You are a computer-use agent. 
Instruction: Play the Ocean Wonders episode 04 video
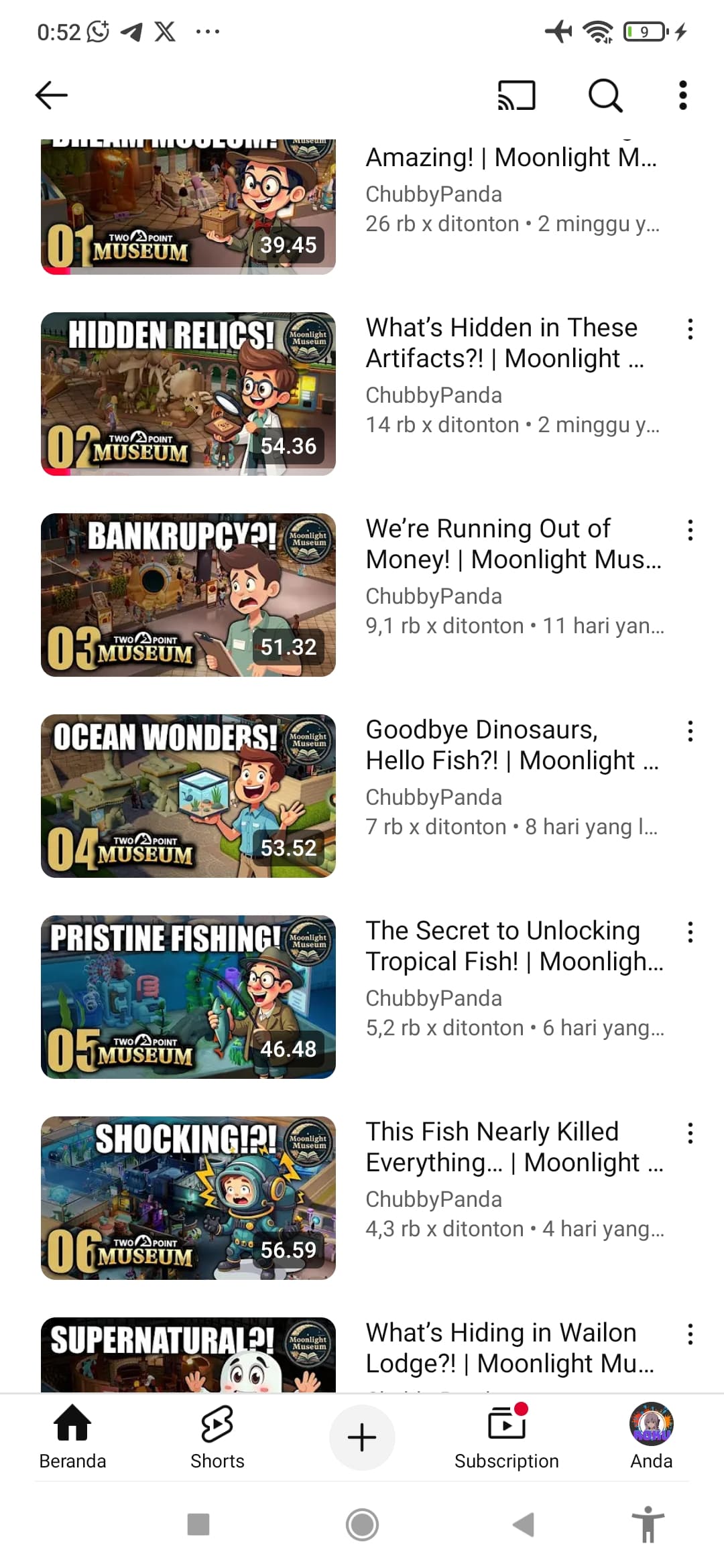[x=188, y=796]
